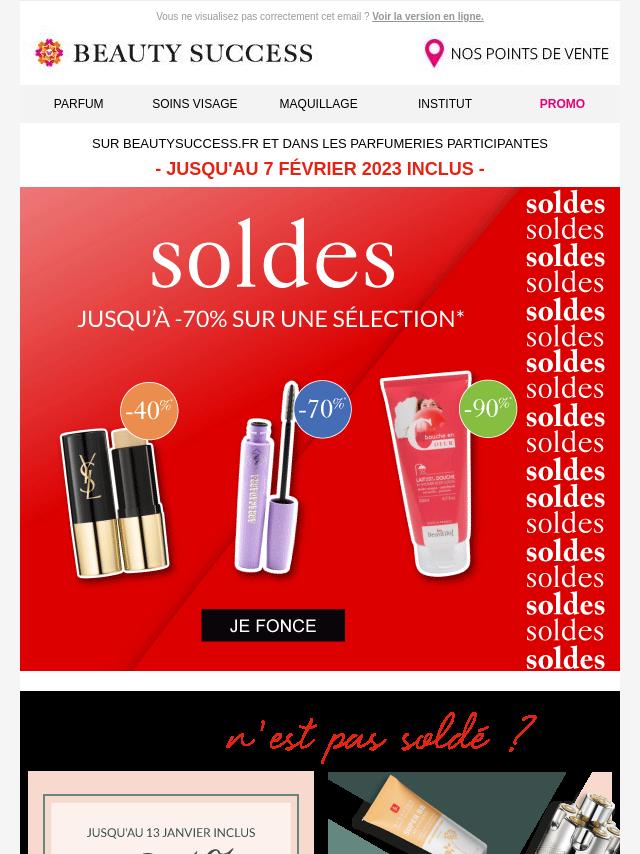Go to the Parfum section

tap(78, 104)
